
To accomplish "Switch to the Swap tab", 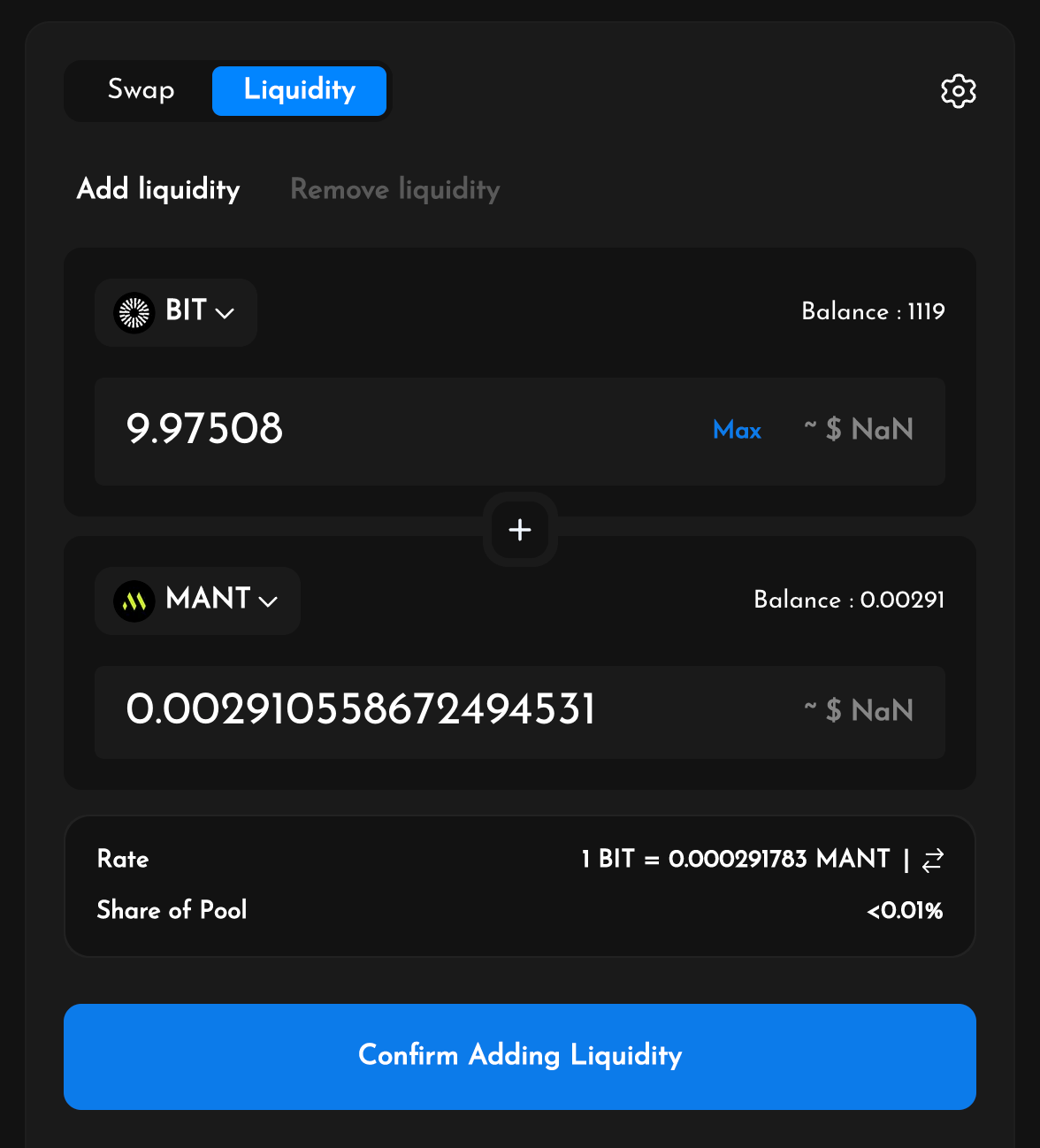I will (x=141, y=90).
